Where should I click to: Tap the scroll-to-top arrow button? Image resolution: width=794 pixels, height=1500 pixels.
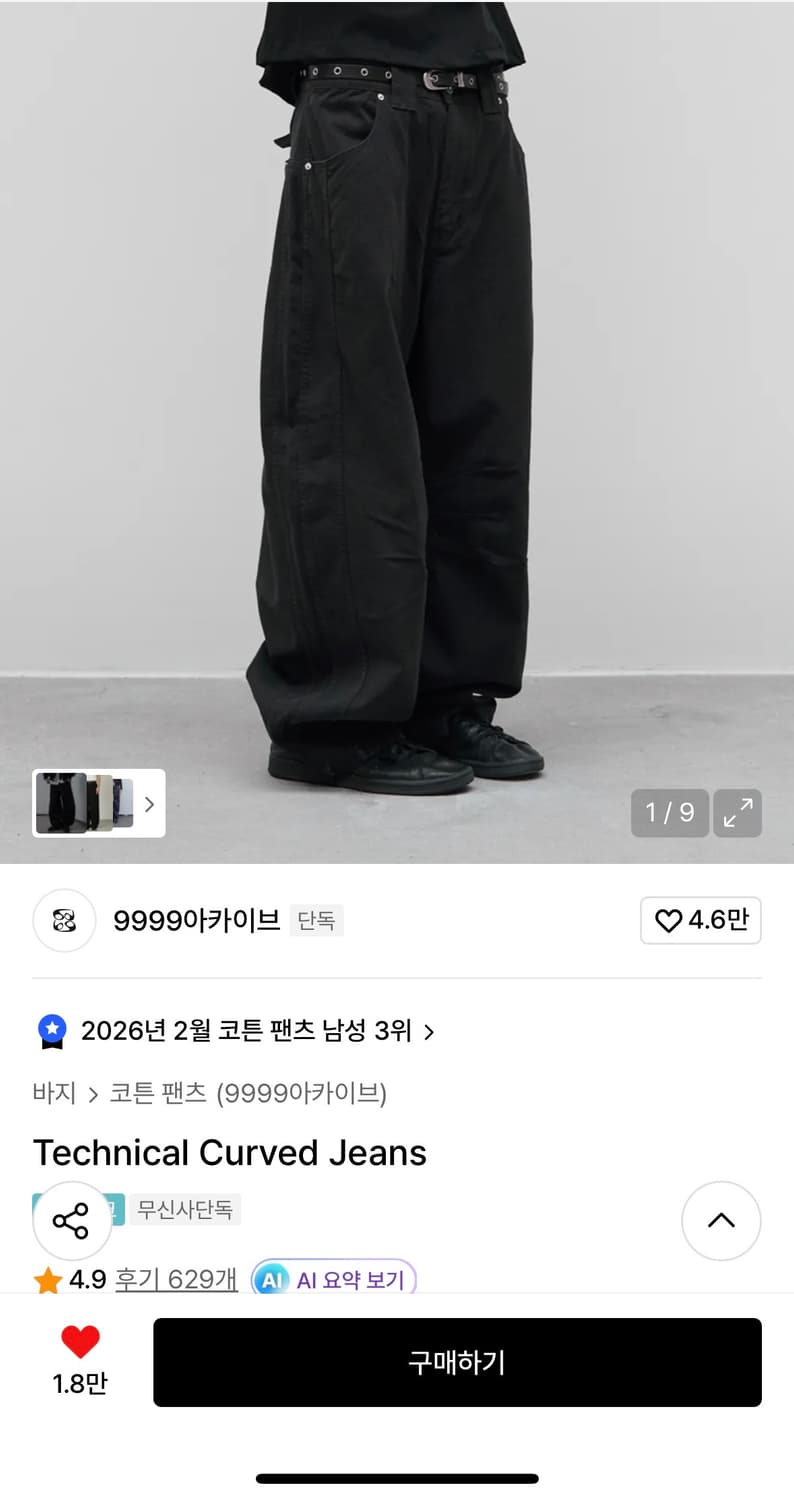point(721,1220)
